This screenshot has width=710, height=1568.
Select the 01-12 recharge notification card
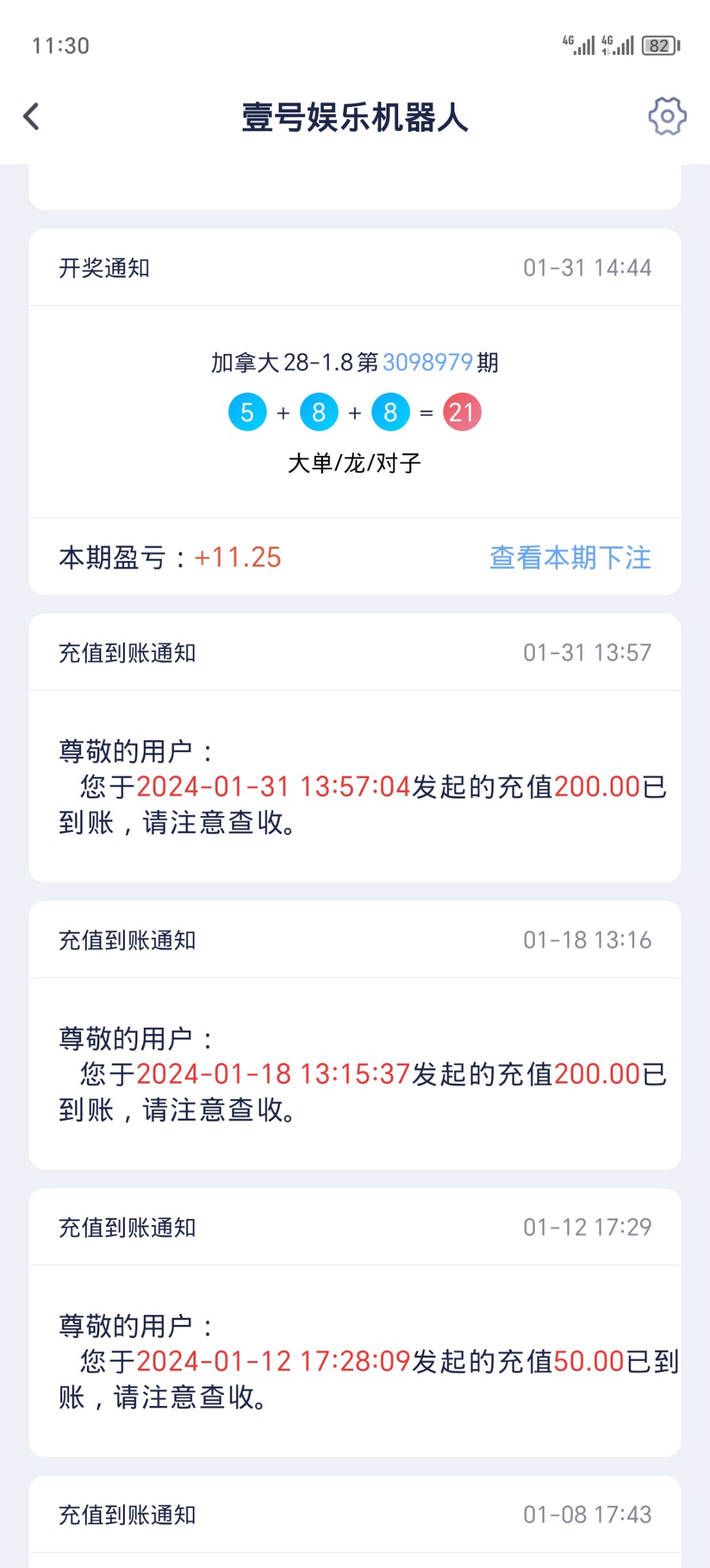click(355, 1320)
